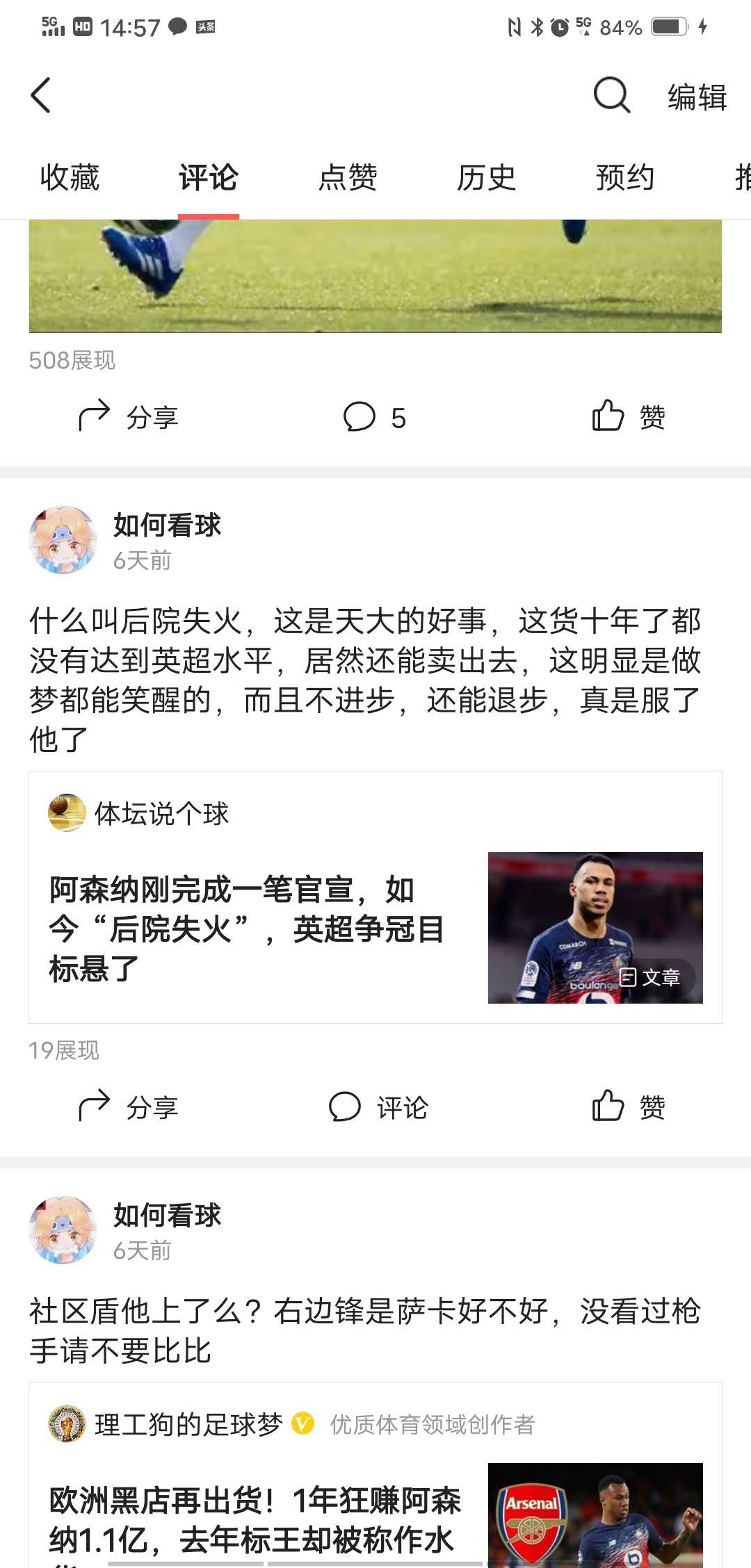This screenshot has width=751, height=1568.
Task: Switch to the 收藏 favorites tab
Action: click(x=69, y=178)
